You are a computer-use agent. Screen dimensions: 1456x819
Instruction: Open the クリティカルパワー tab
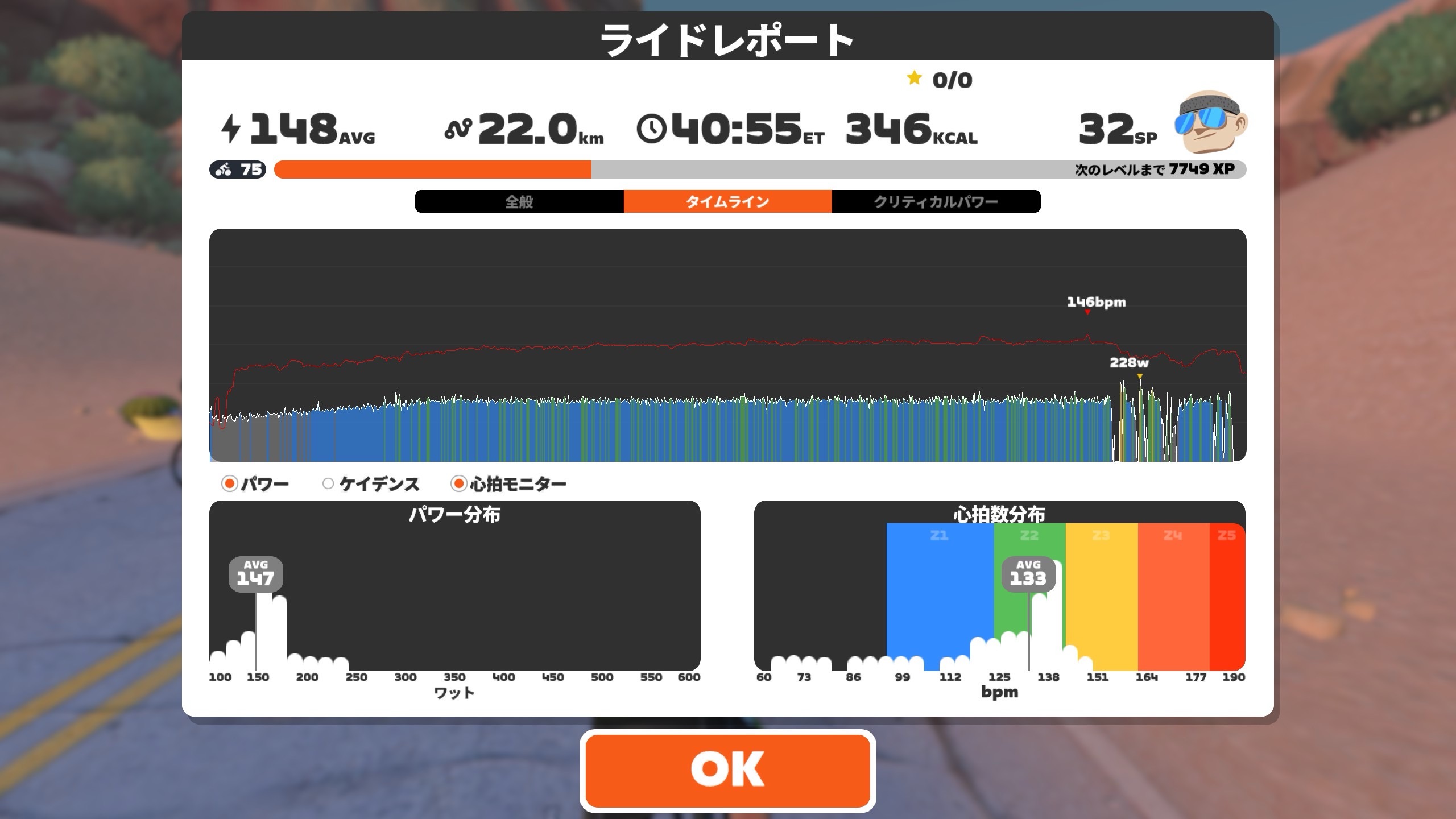point(936,202)
